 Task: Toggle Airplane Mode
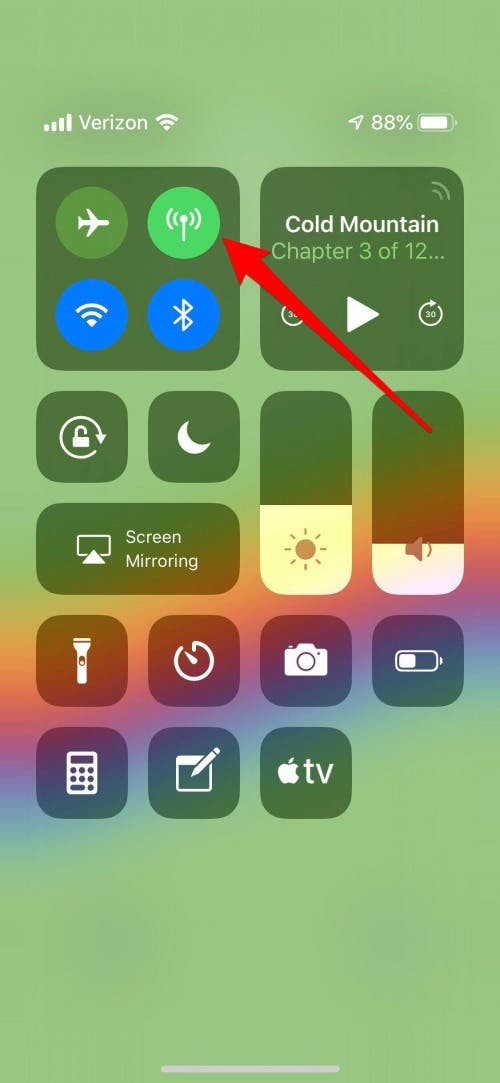click(x=92, y=223)
